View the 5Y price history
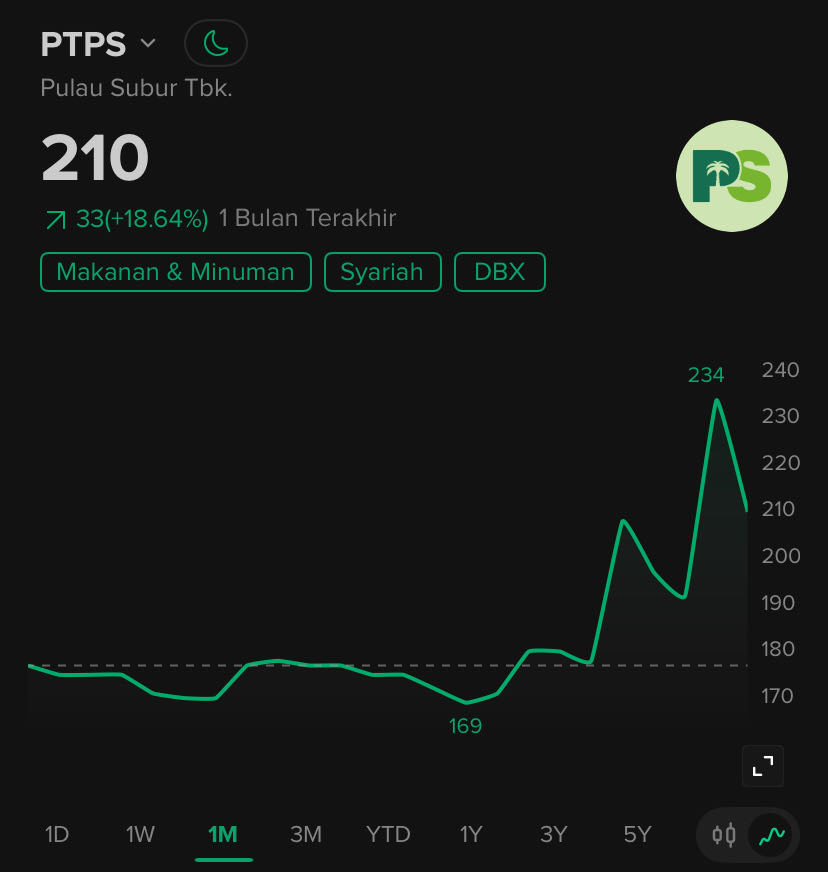The width and height of the screenshot is (828, 872). point(637,834)
